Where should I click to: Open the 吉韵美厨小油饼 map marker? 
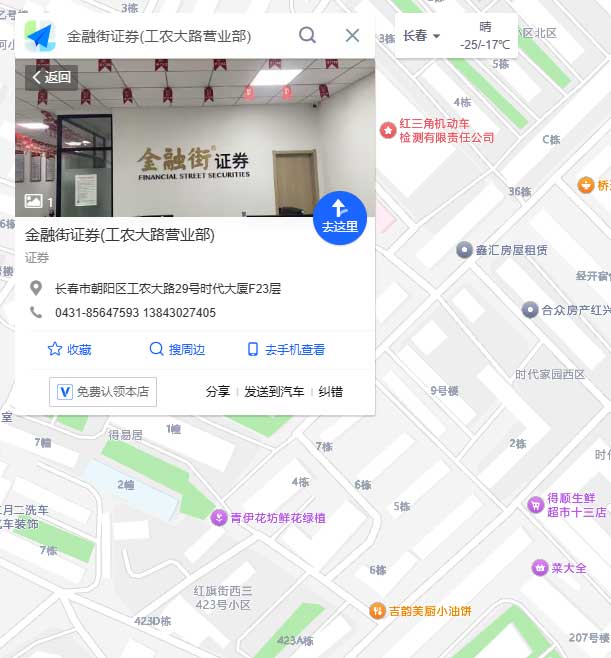coord(377,610)
